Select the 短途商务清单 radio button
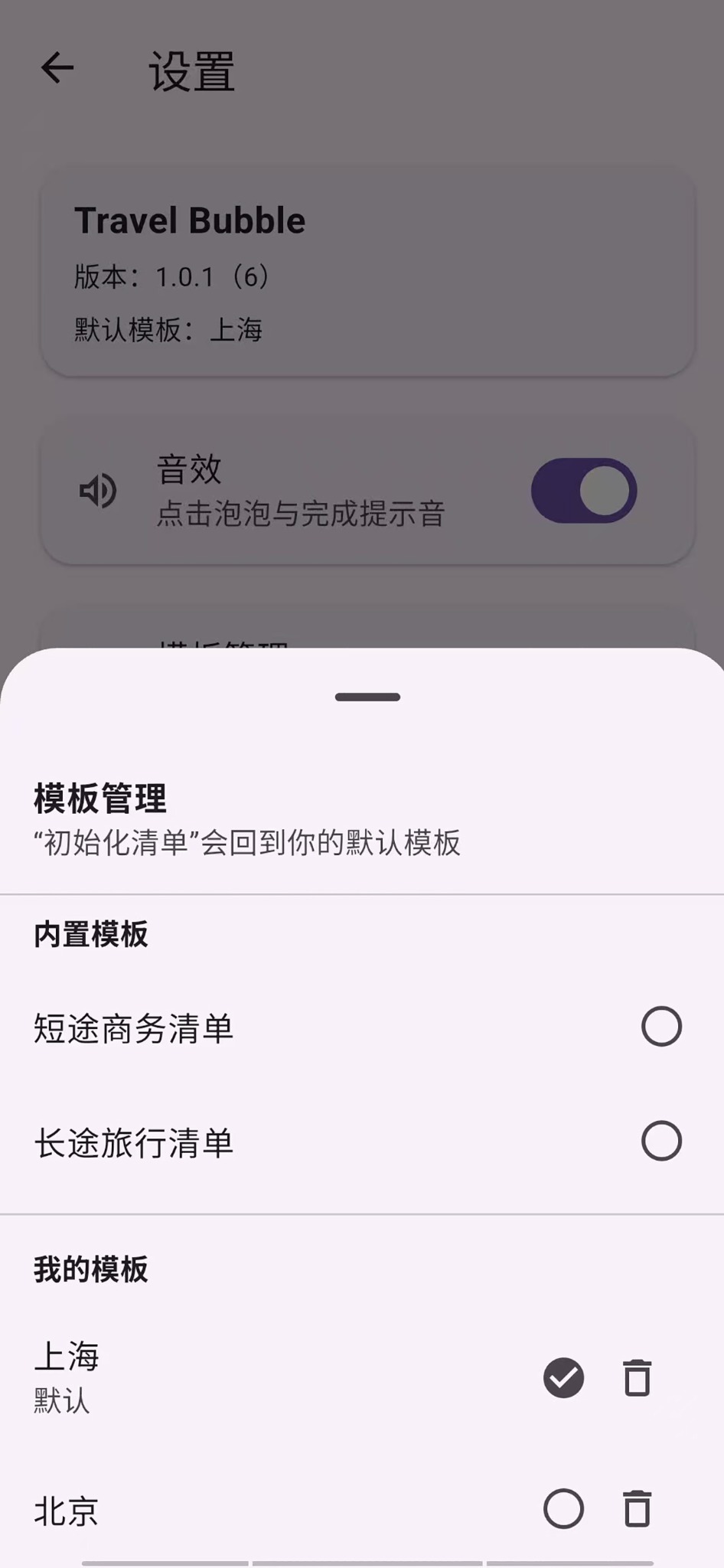The height and width of the screenshot is (1568, 724). pyautogui.click(x=661, y=1027)
